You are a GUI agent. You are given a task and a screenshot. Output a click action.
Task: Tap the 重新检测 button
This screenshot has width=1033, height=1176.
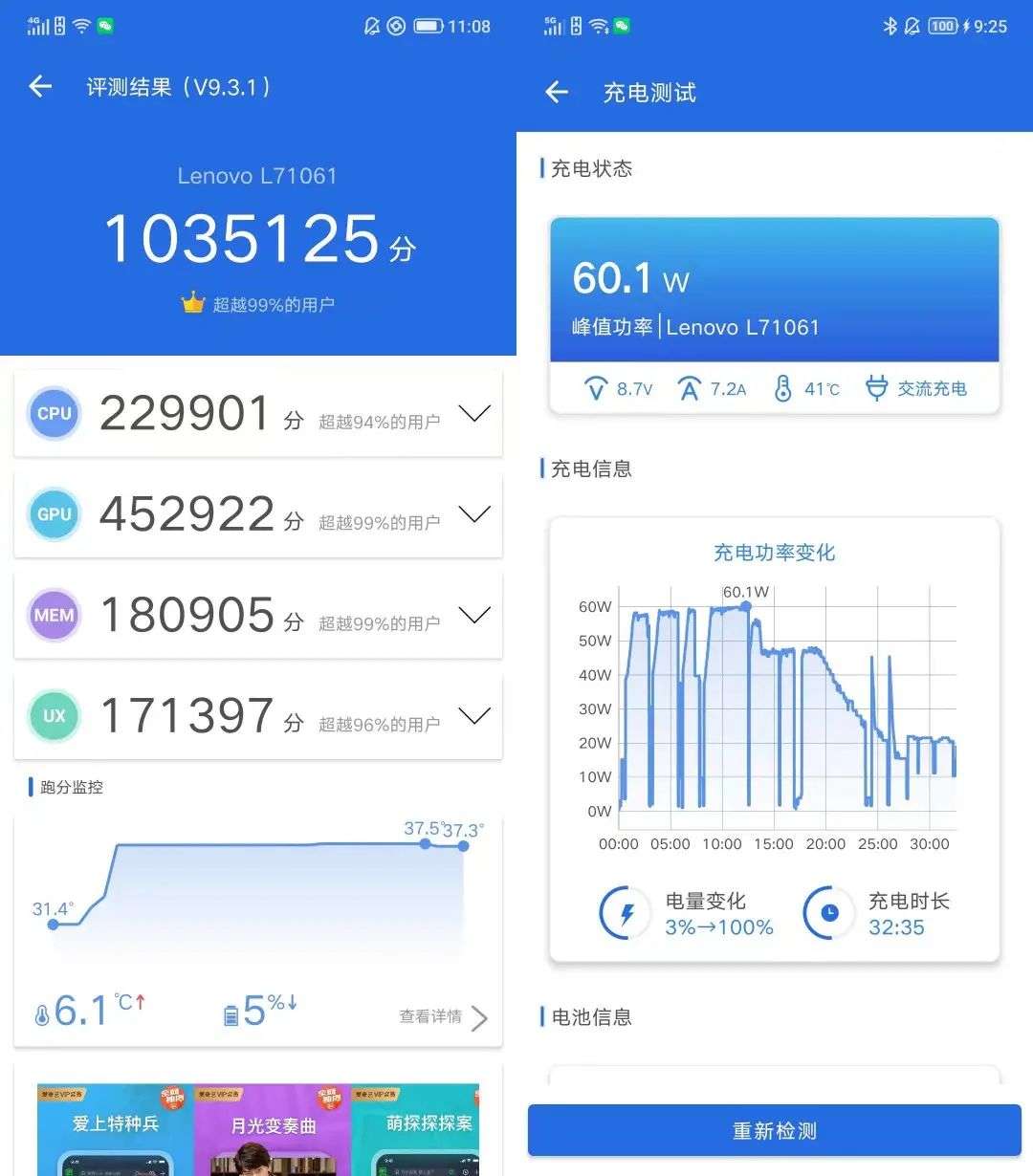point(775,1131)
